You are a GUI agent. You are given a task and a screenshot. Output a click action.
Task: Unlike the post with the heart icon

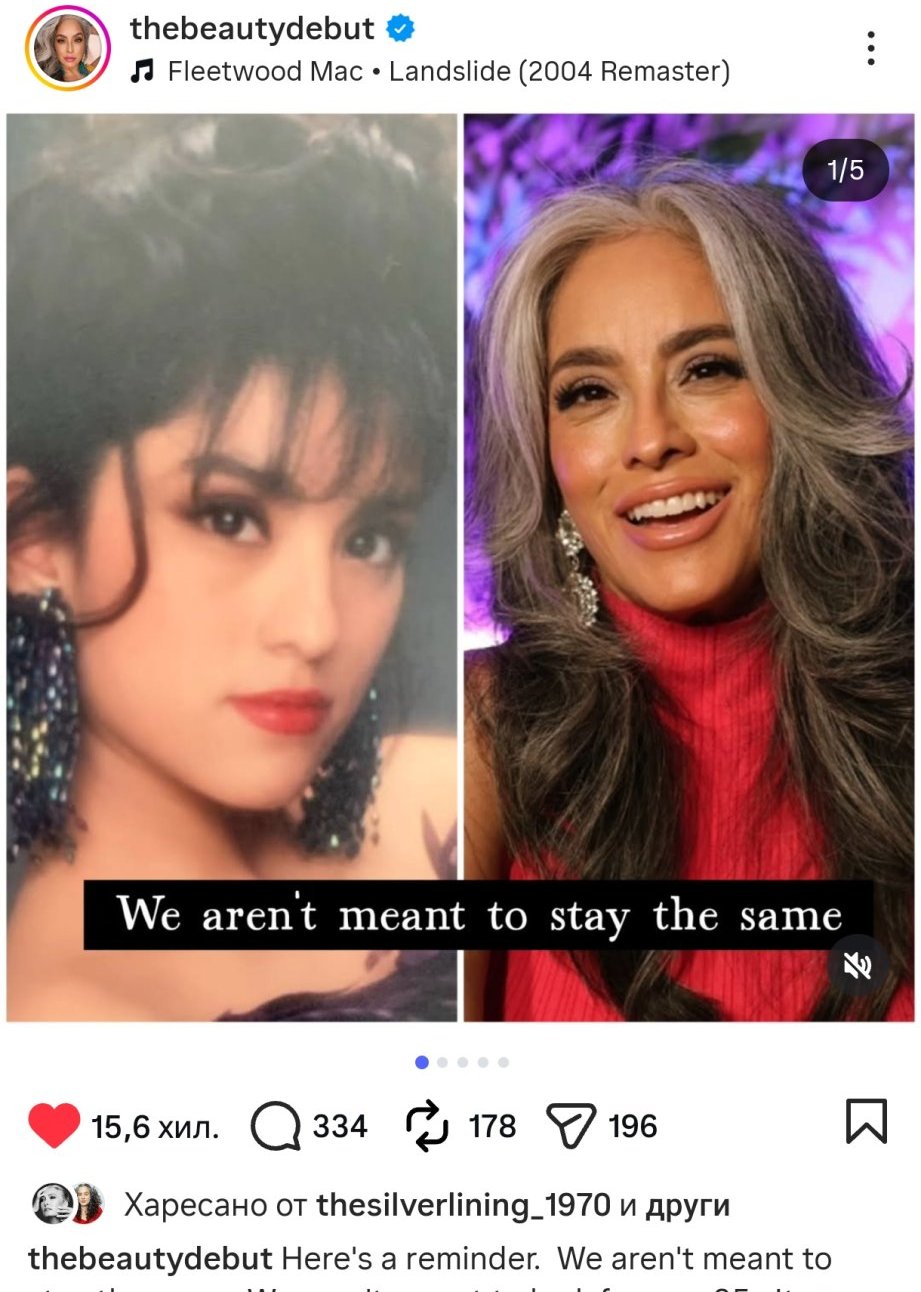point(54,1127)
